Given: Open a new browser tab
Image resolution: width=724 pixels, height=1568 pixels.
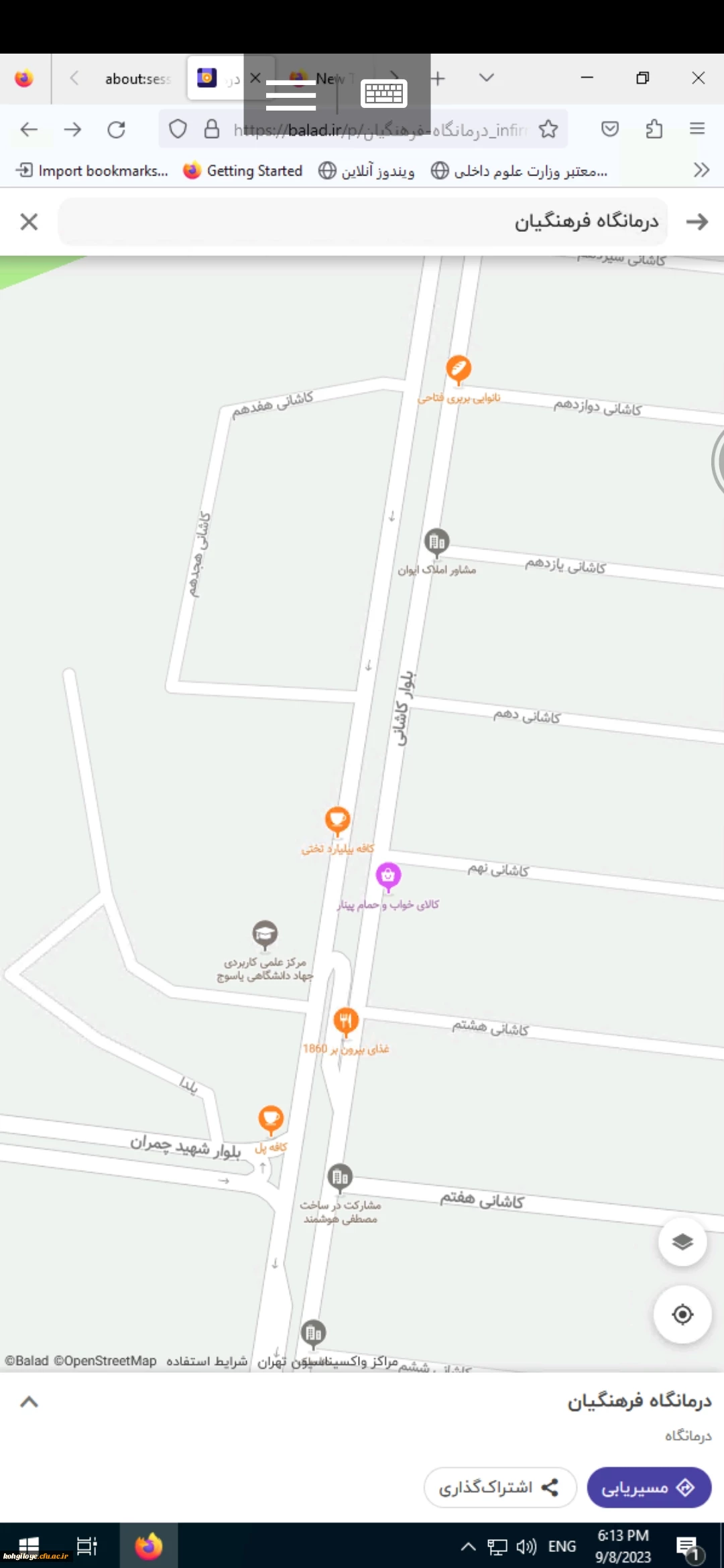Looking at the screenshot, I should point(438,79).
